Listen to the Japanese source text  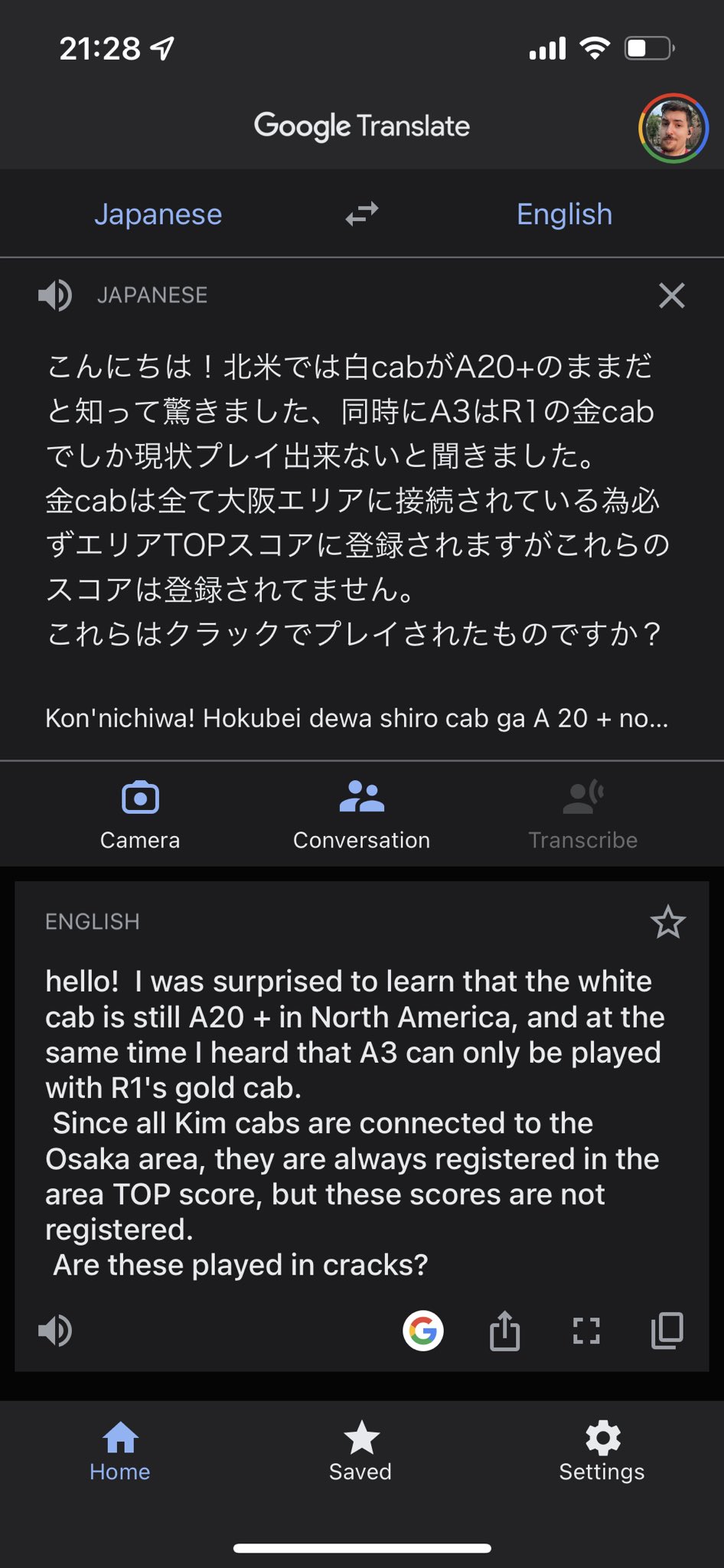tap(55, 295)
